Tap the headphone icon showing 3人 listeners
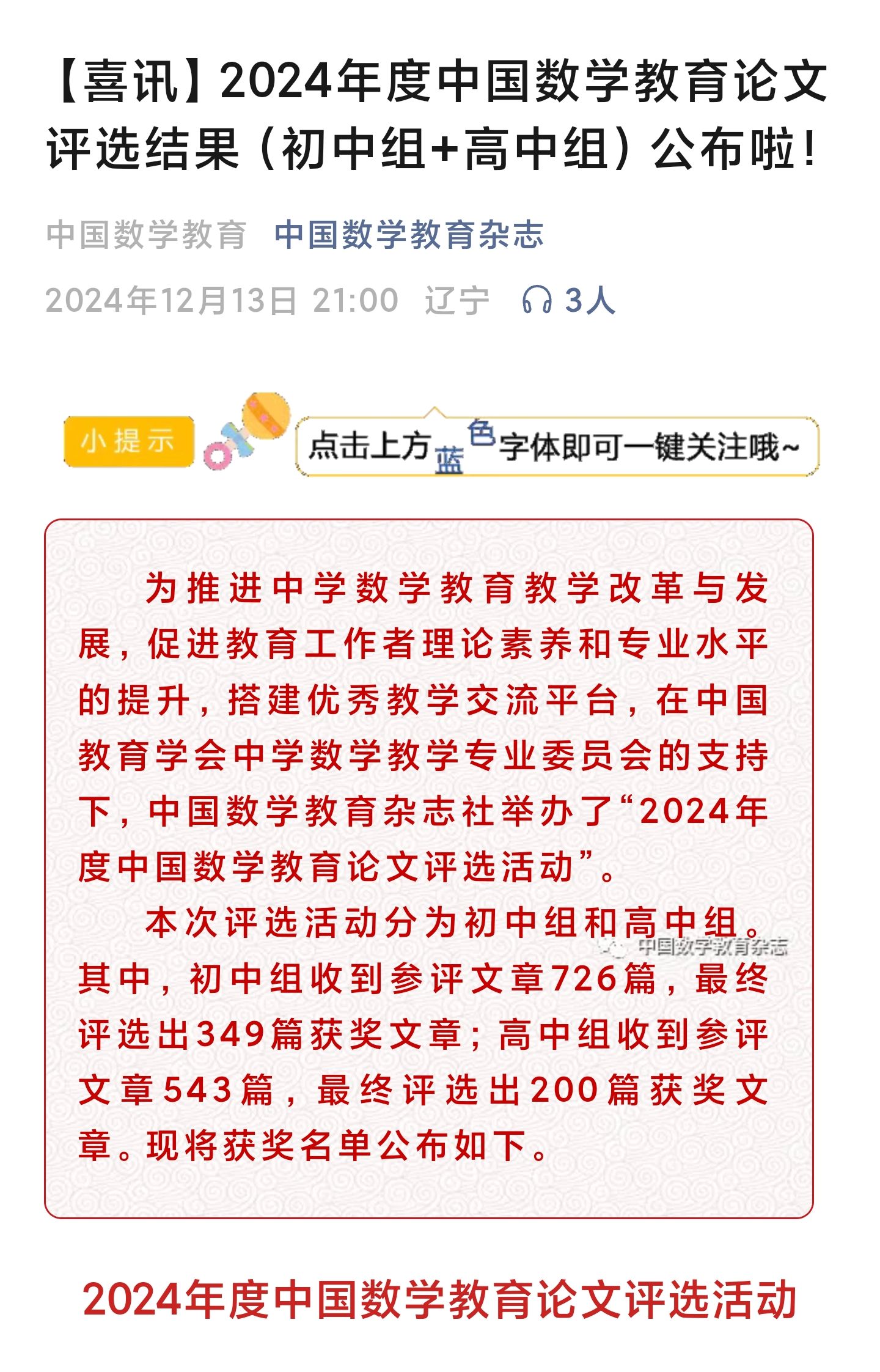The height and width of the screenshot is (1372, 880). point(537,301)
